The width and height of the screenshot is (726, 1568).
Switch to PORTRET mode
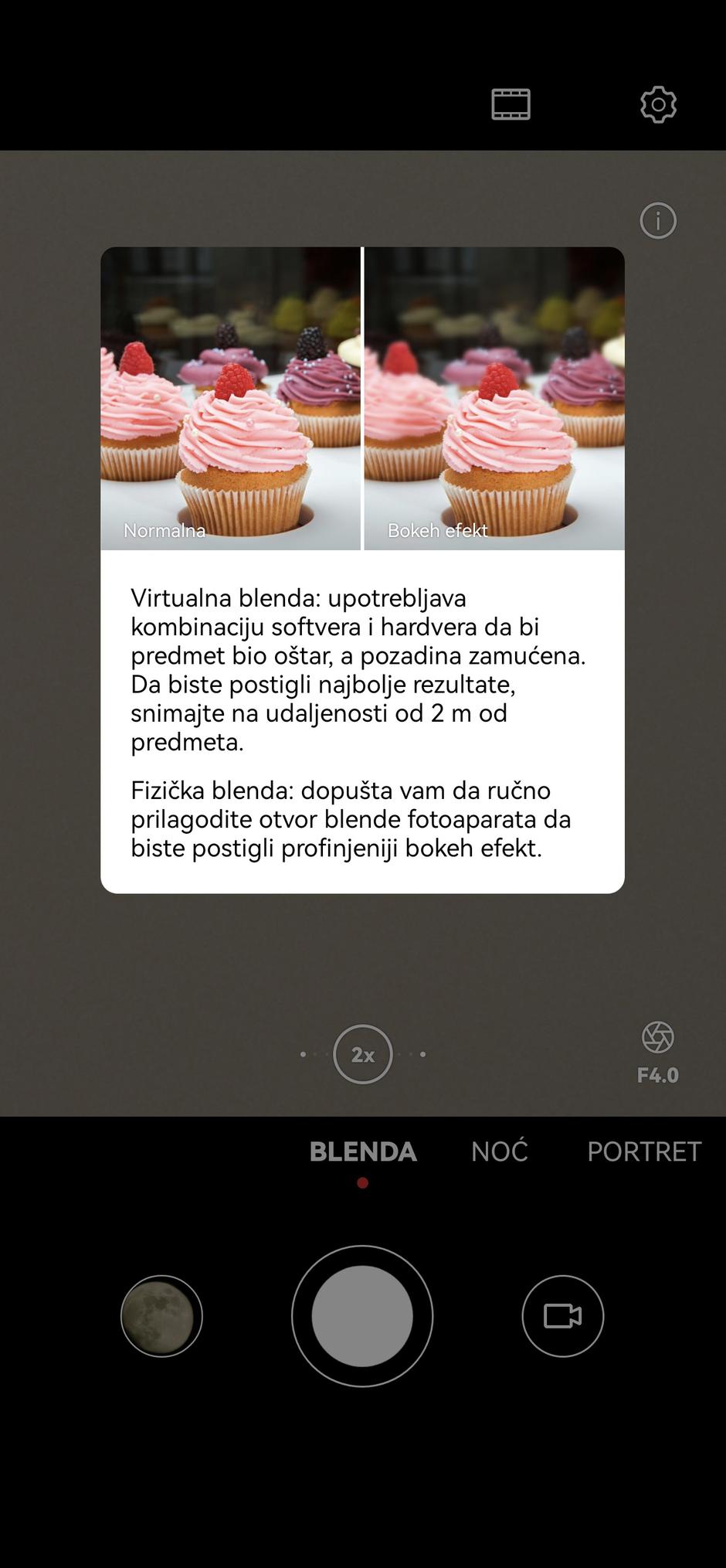tap(643, 1151)
